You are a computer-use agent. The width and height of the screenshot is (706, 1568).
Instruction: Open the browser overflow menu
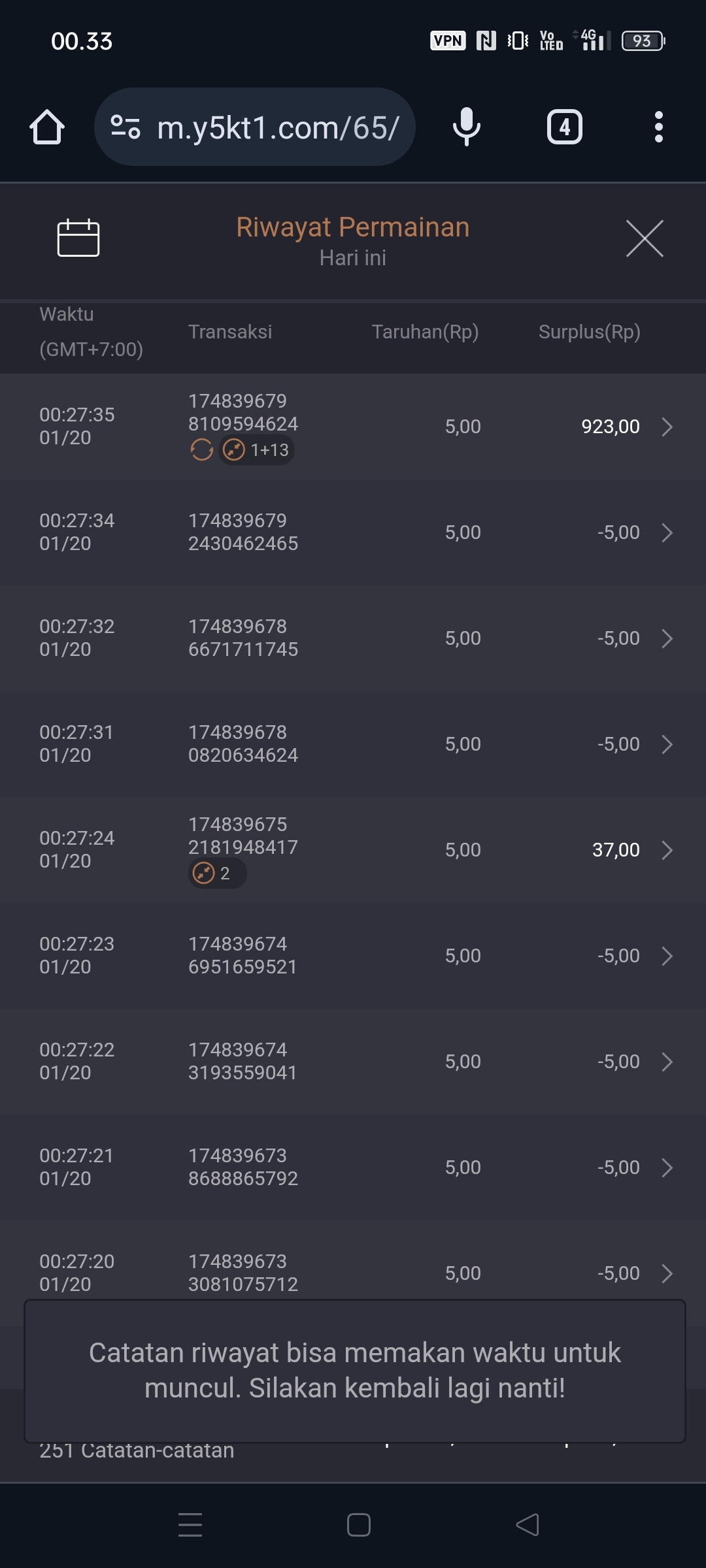tap(658, 127)
